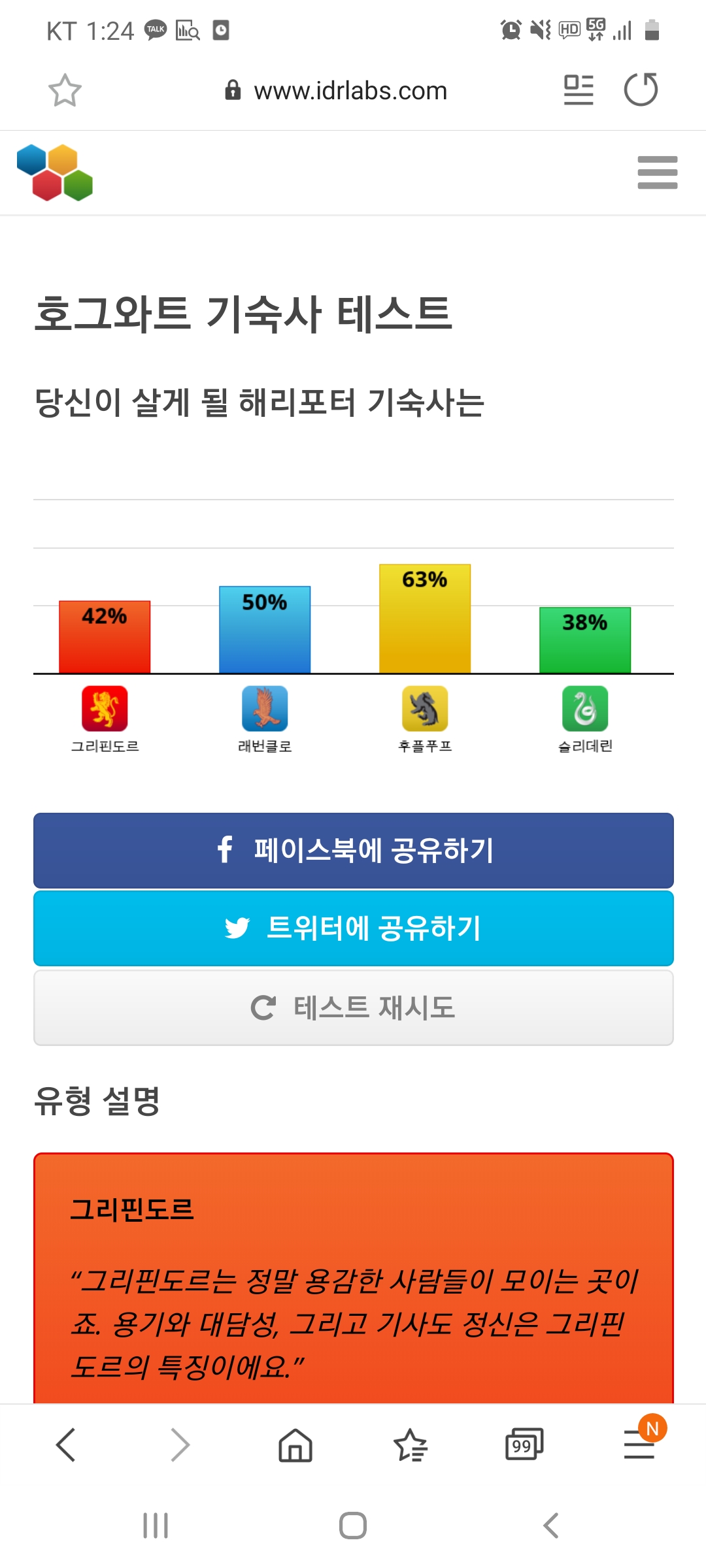Open the browser home page

pyautogui.click(x=295, y=1445)
